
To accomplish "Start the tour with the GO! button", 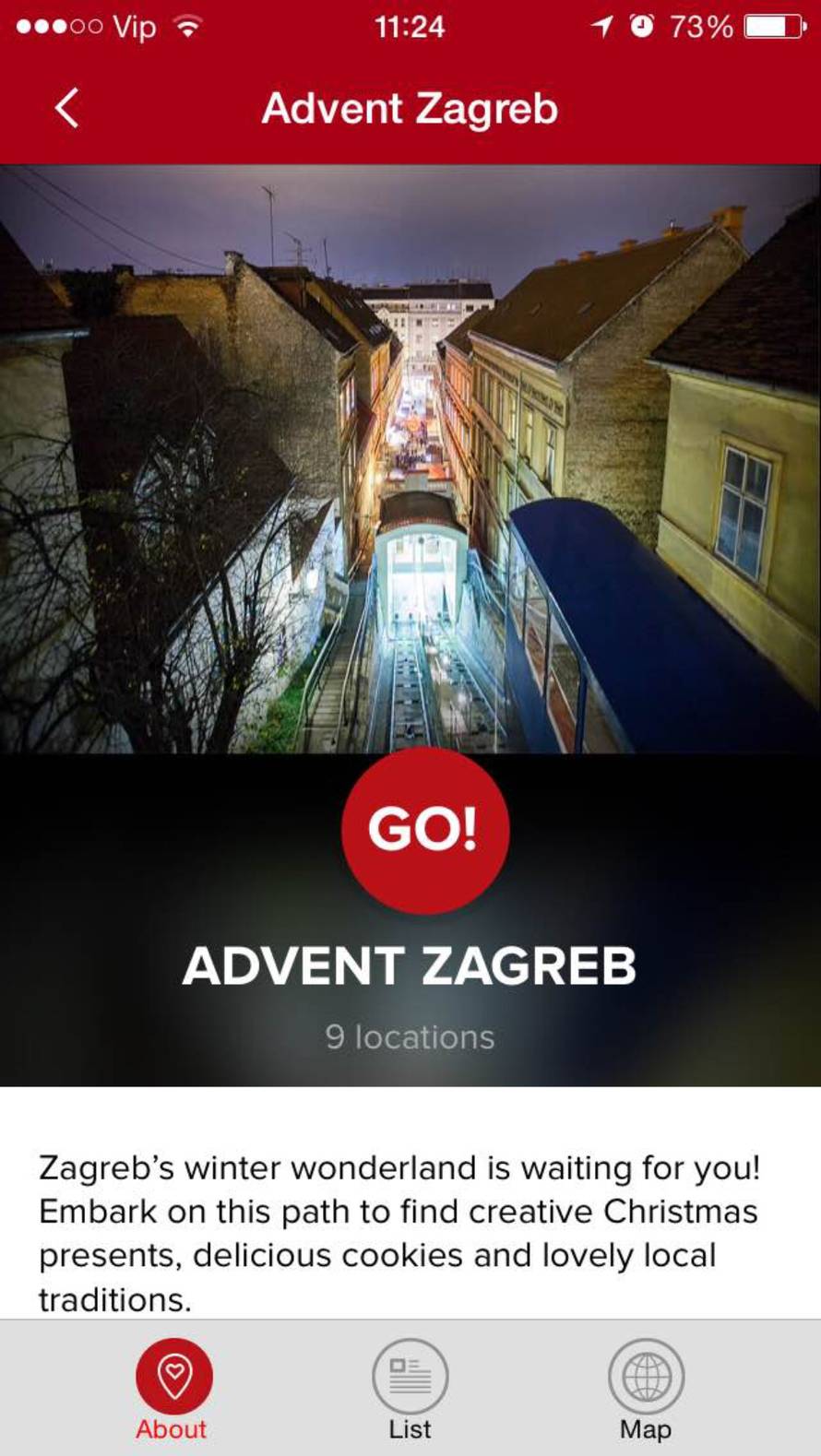I will click(424, 830).
